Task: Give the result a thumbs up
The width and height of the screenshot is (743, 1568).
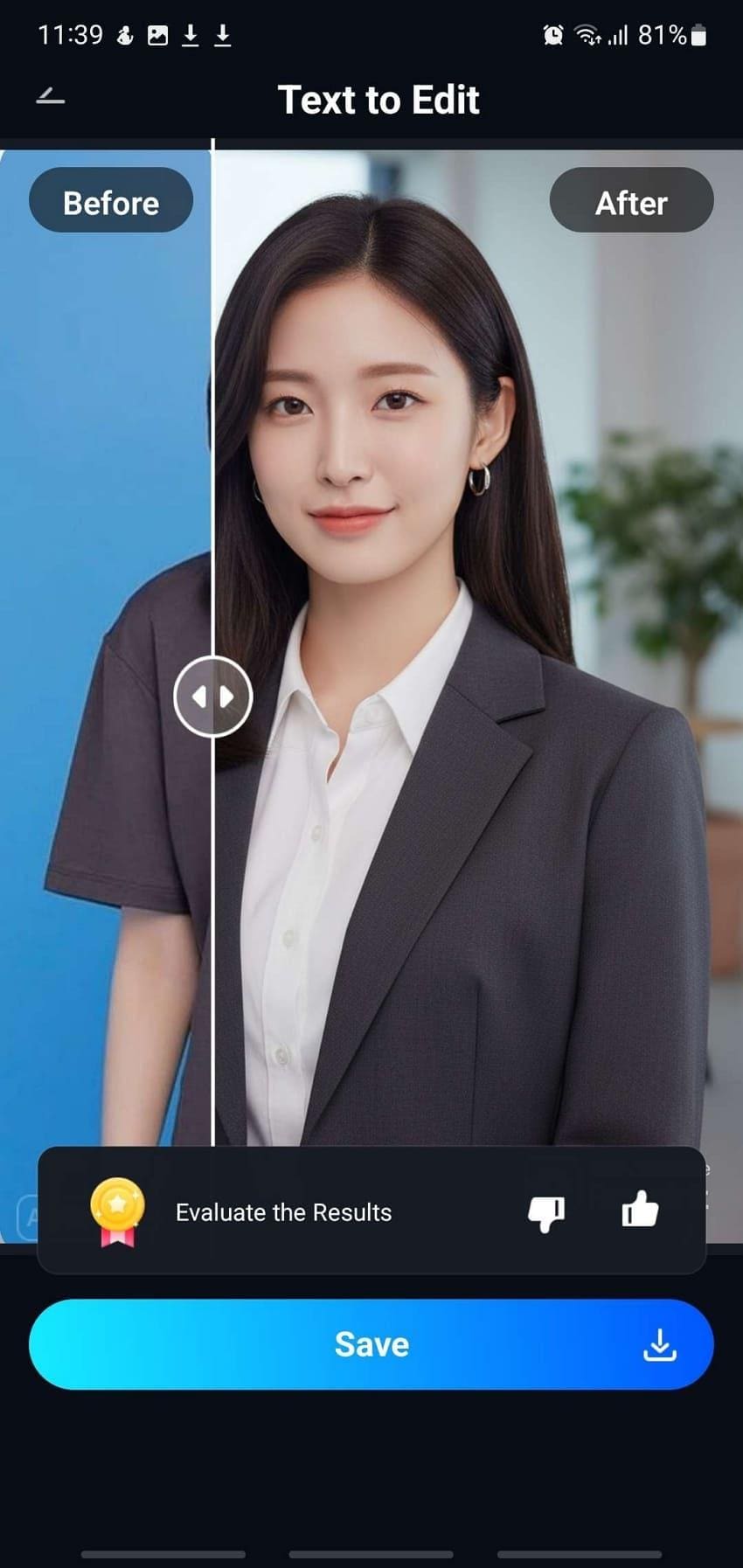Action: tap(640, 1211)
